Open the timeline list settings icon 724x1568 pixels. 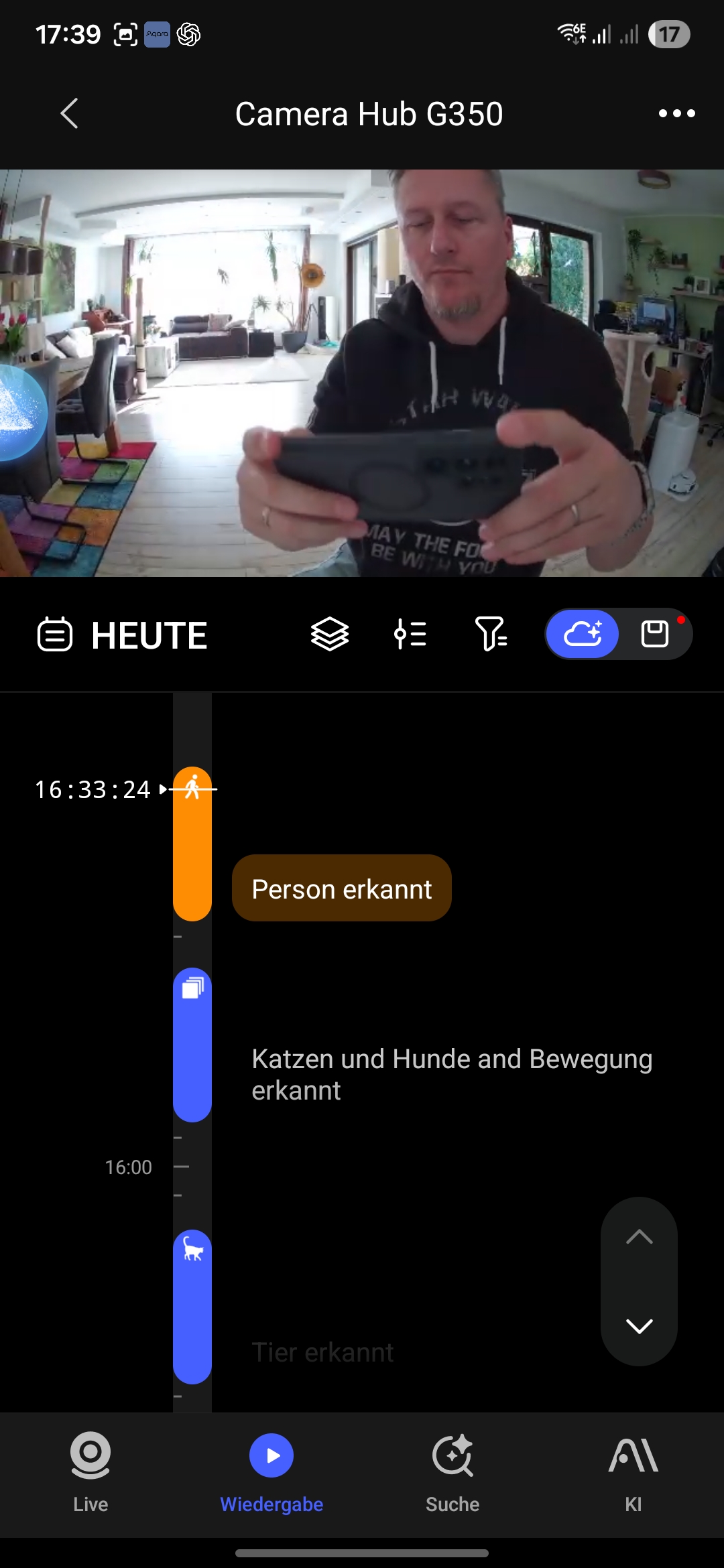click(410, 635)
